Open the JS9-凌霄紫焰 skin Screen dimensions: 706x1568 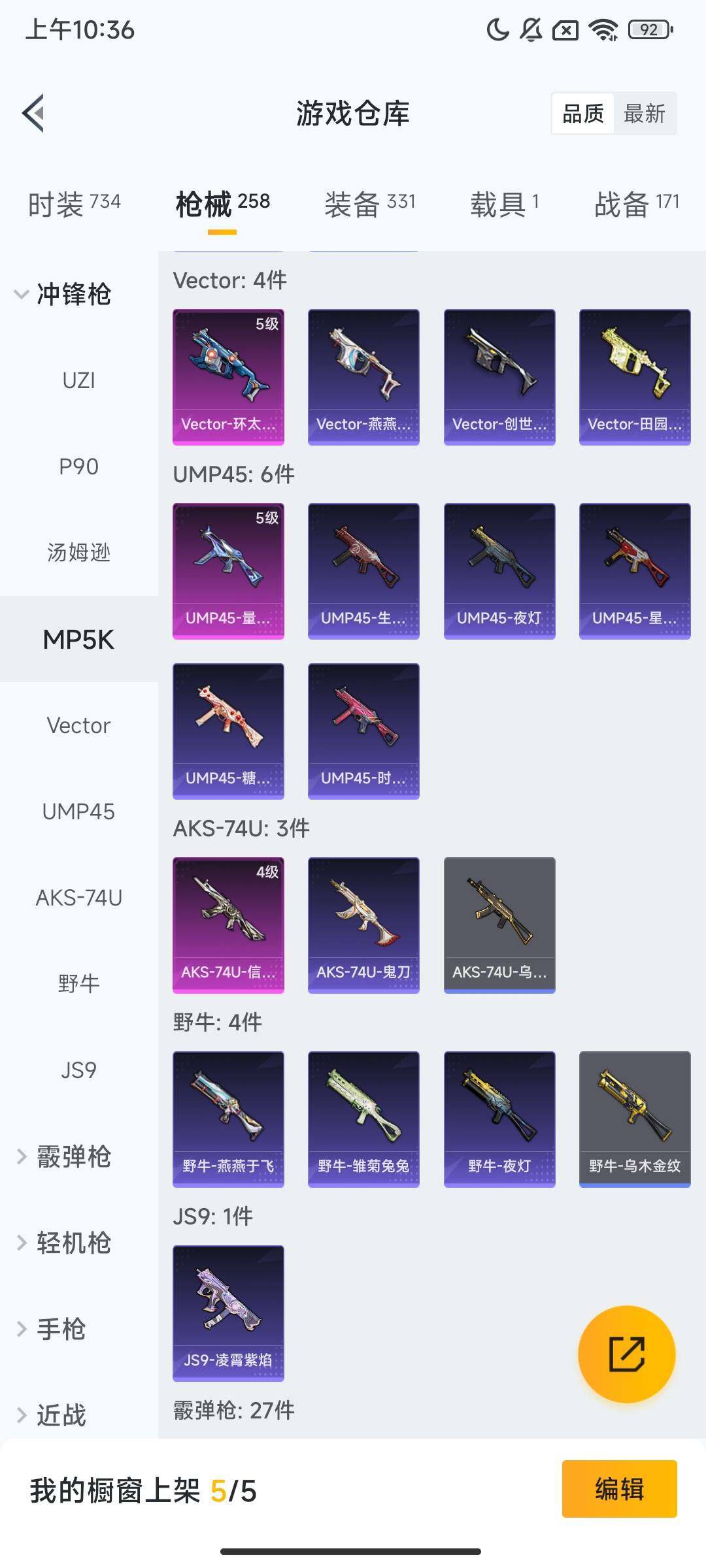pyautogui.click(x=228, y=1313)
